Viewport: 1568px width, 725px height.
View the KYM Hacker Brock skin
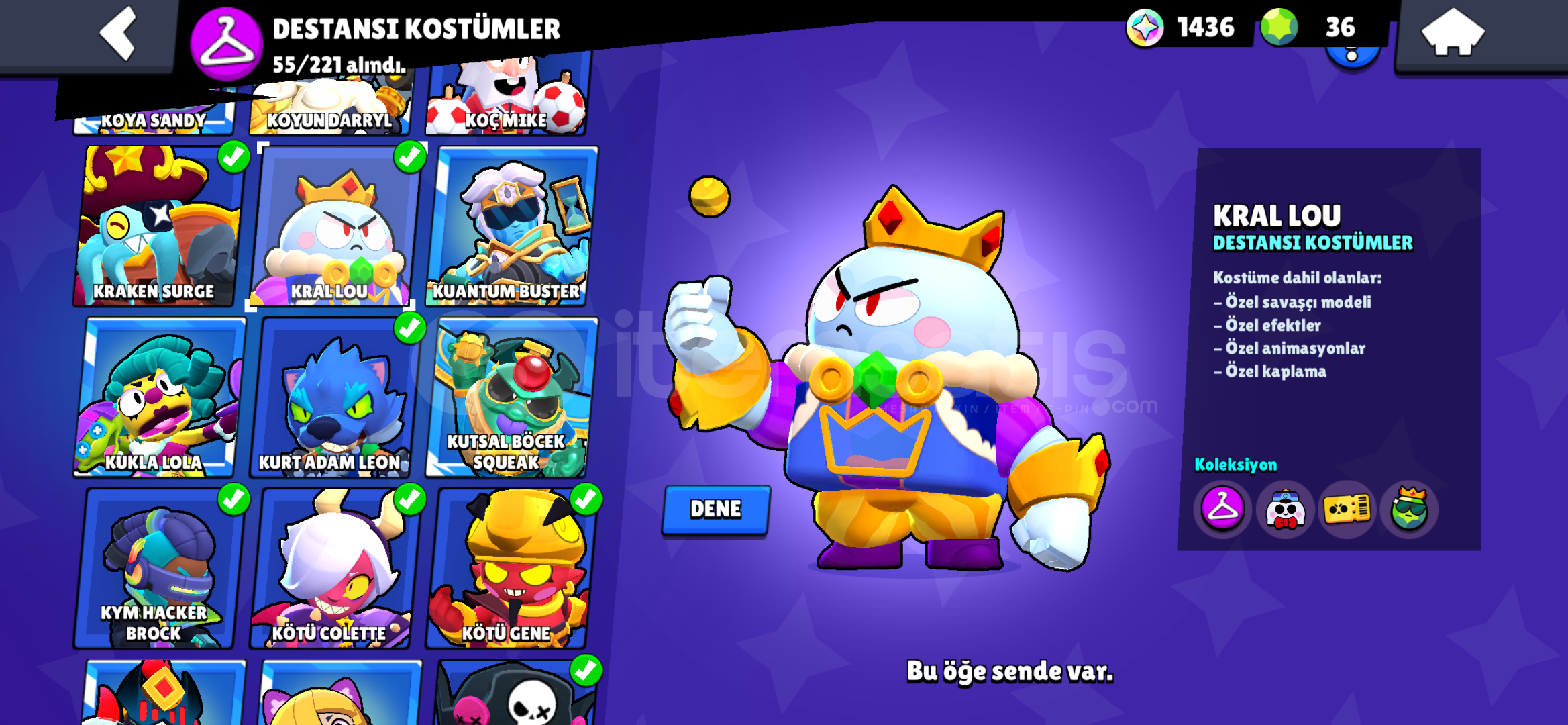(x=158, y=569)
